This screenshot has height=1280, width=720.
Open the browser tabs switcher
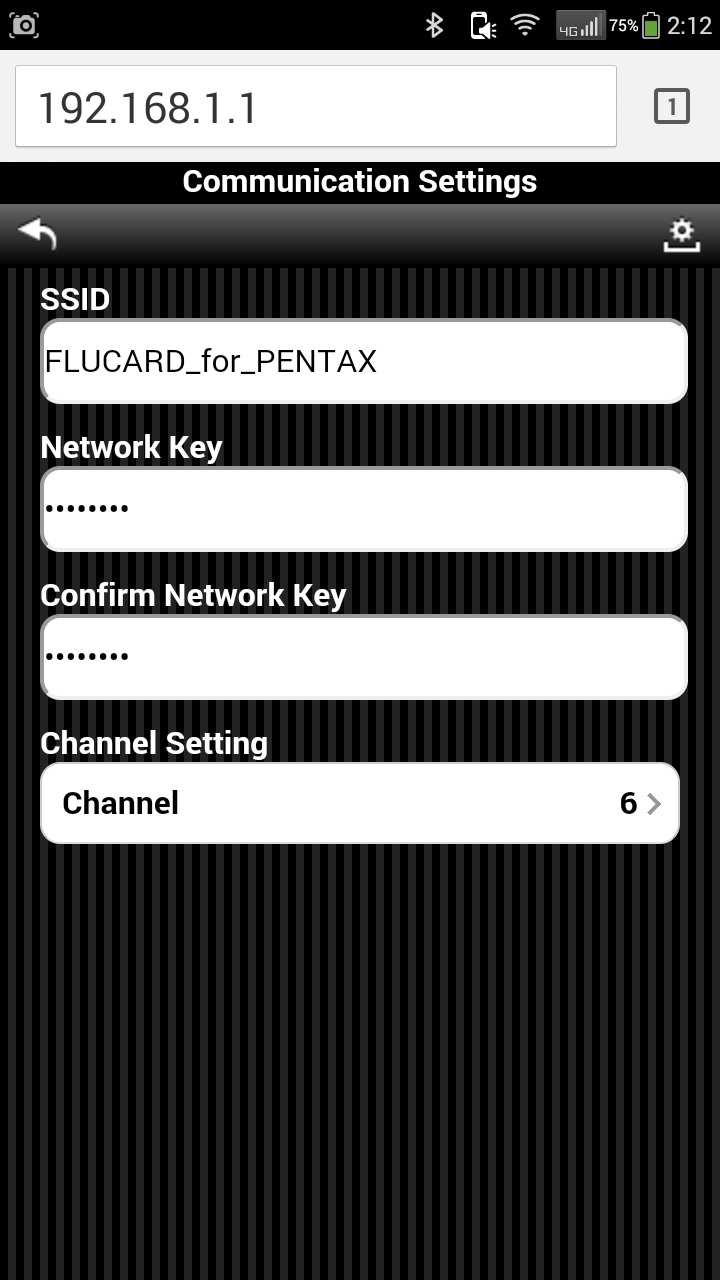click(x=672, y=106)
